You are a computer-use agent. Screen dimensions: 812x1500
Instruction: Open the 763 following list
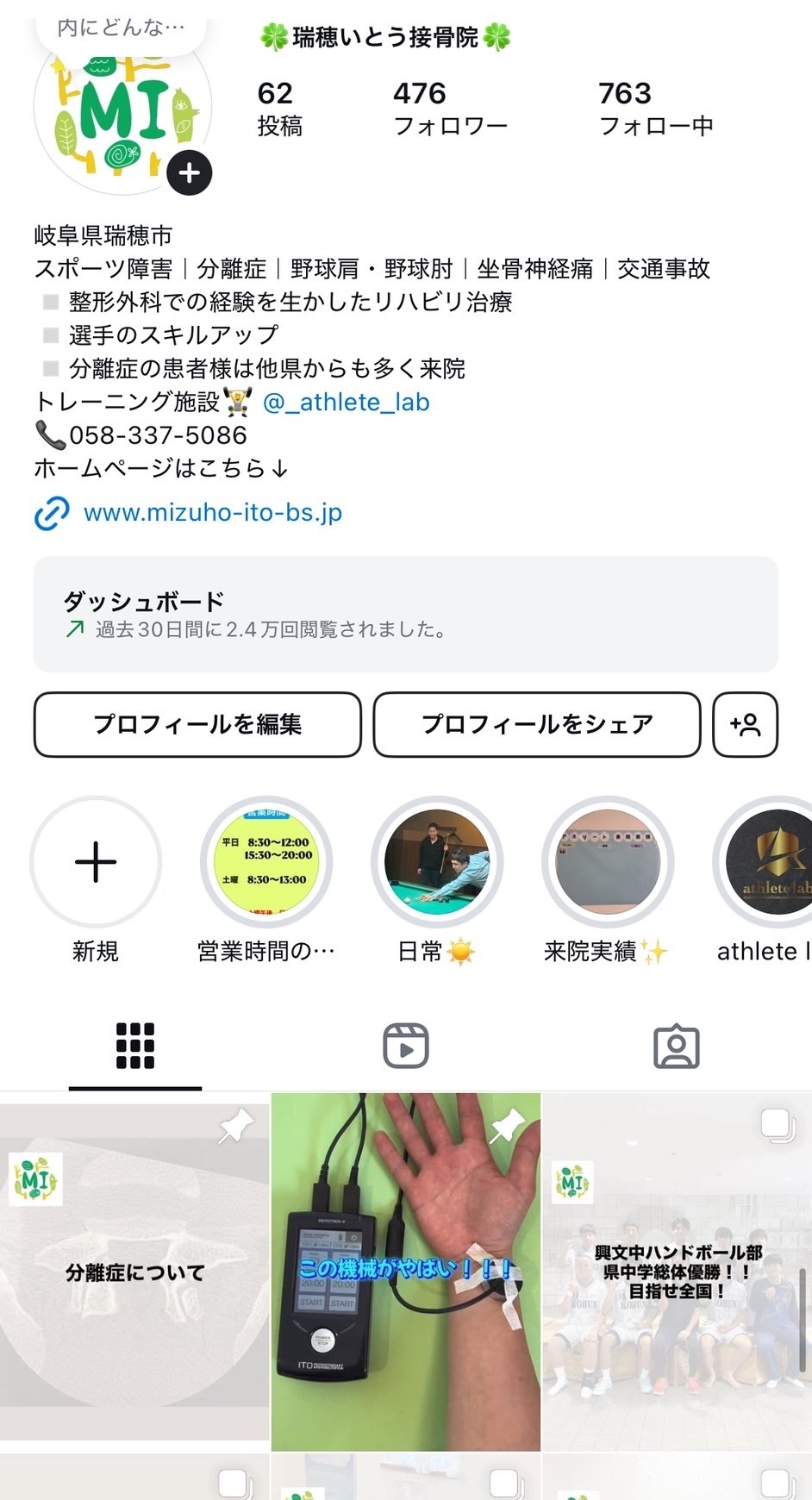[x=655, y=109]
